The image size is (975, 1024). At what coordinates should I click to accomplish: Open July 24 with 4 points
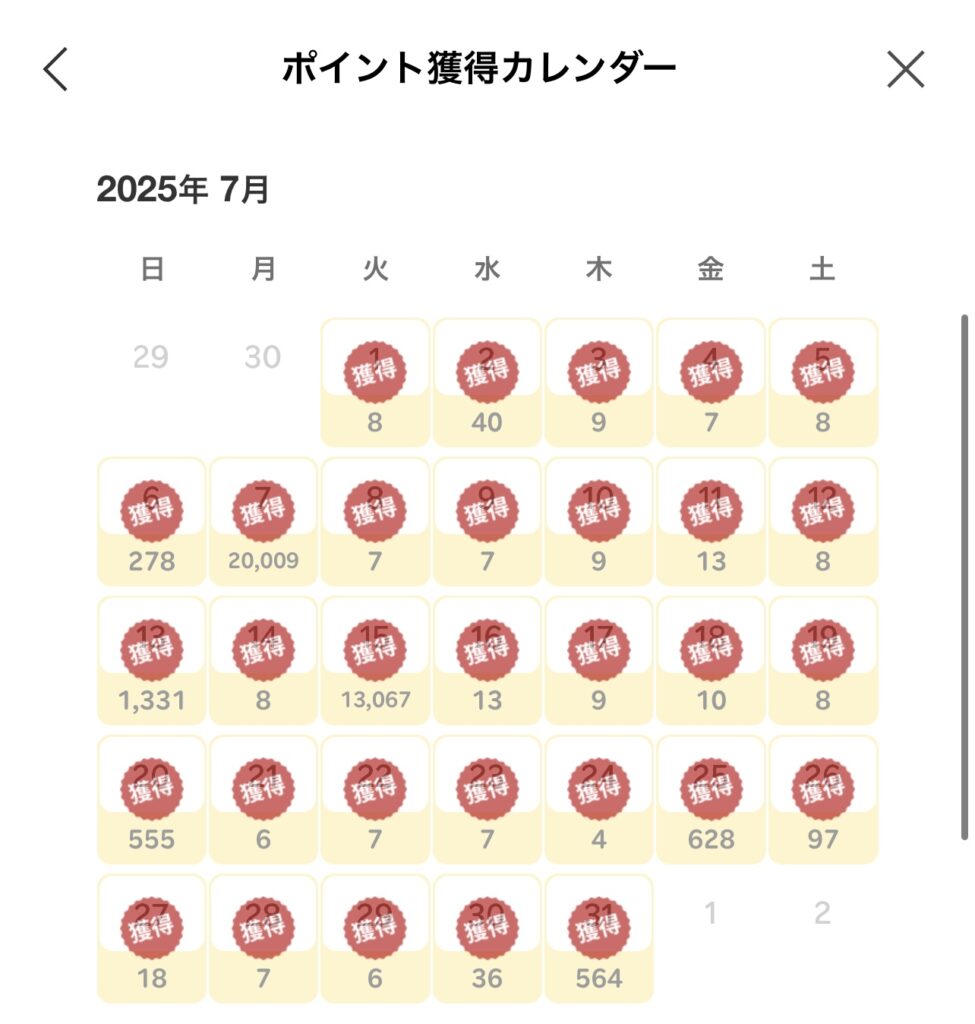598,799
